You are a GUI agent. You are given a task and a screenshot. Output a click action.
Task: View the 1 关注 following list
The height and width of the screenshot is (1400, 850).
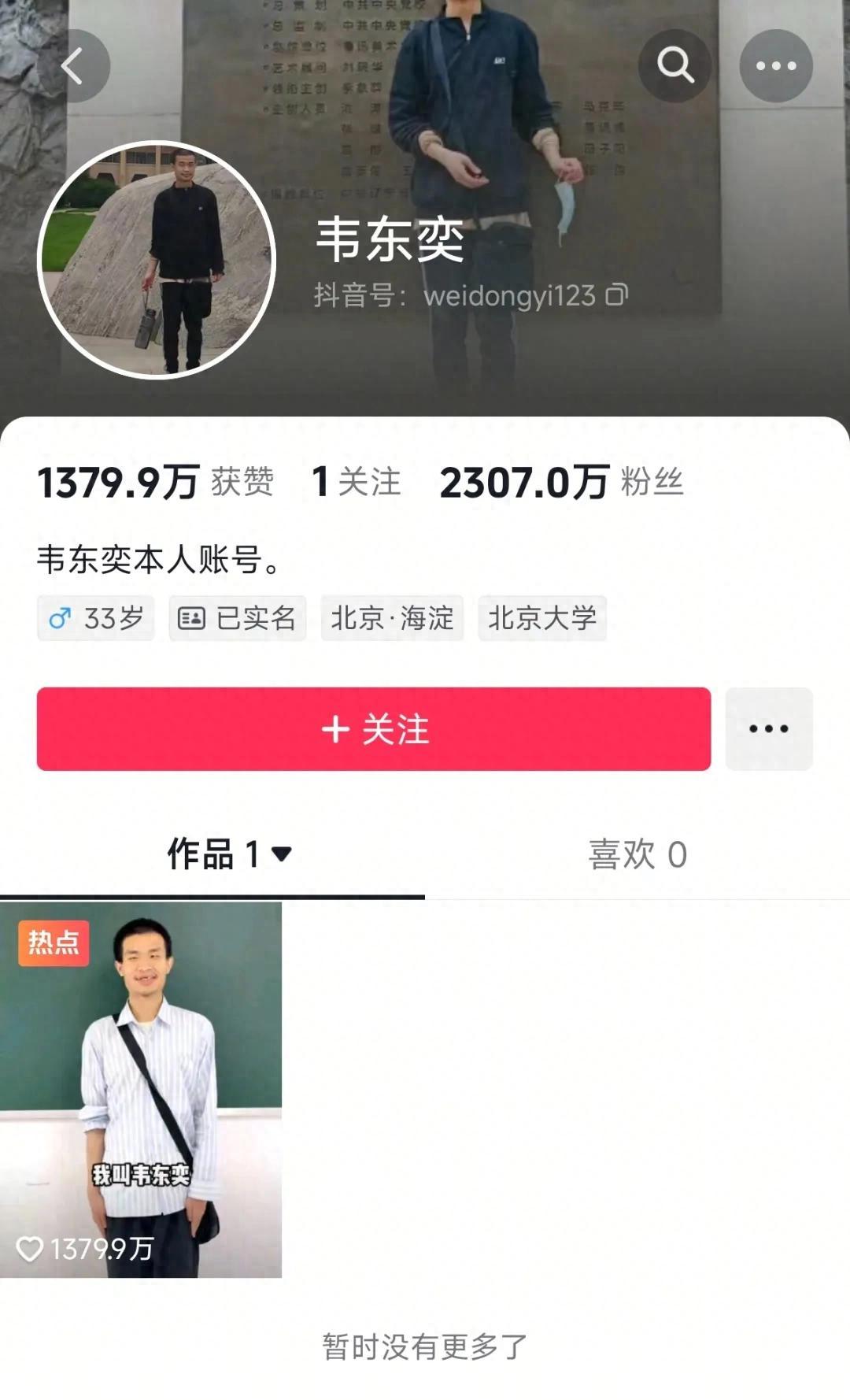[x=357, y=482]
